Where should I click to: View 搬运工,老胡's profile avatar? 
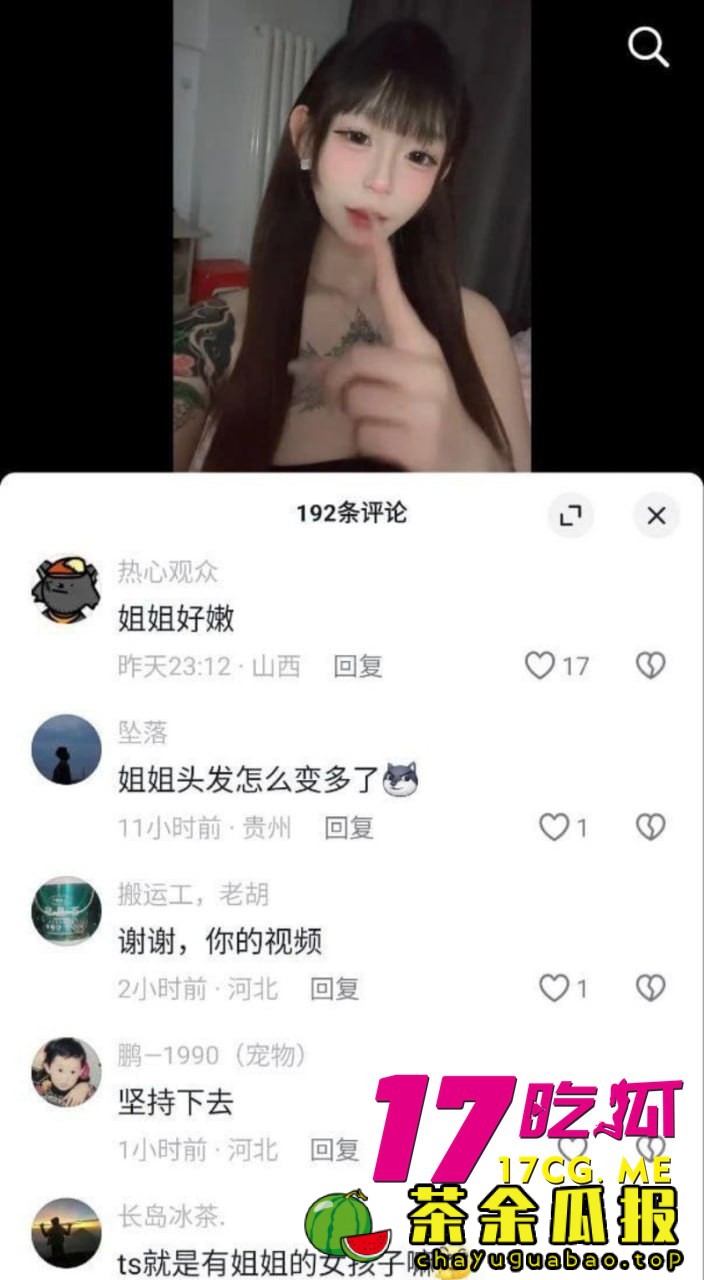pyautogui.click(x=67, y=911)
